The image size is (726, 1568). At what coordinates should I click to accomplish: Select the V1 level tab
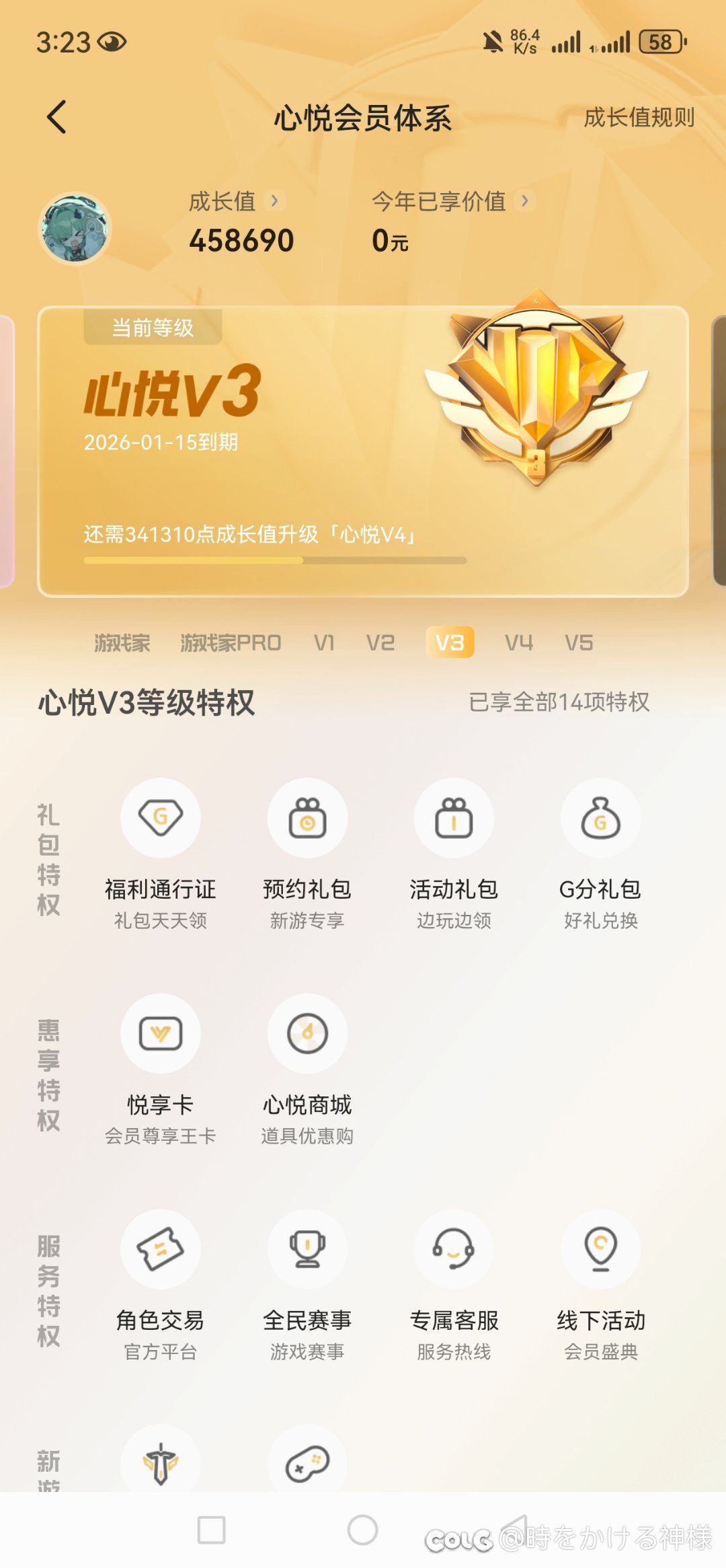click(324, 643)
